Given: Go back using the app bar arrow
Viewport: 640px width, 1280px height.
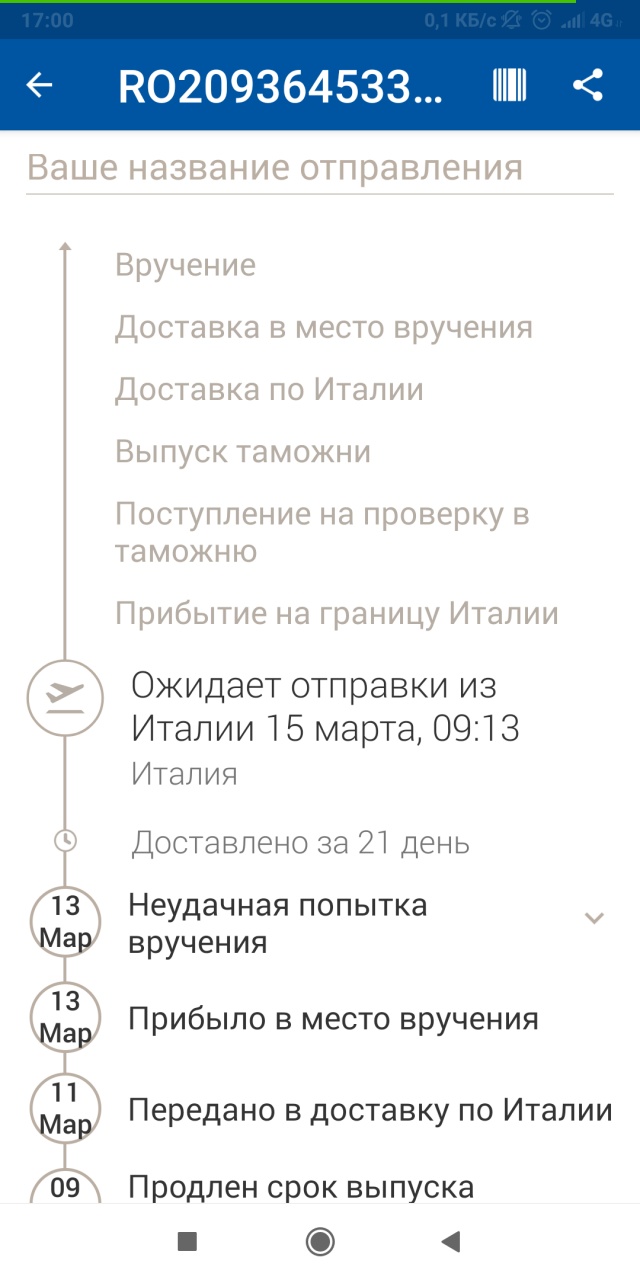Looking at the screenshot, I should pos(39,86).
